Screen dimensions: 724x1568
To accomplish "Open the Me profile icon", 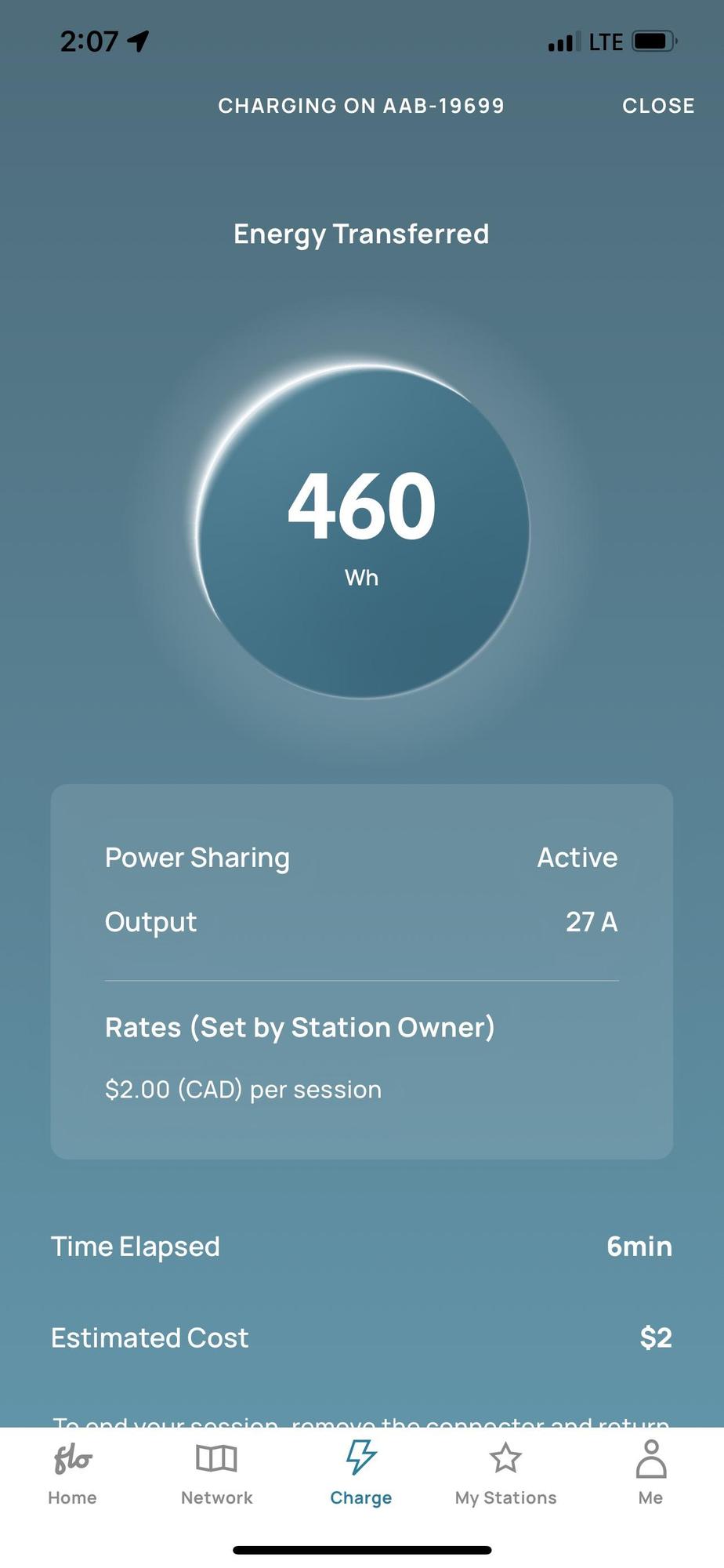I will coord(651,1458).
